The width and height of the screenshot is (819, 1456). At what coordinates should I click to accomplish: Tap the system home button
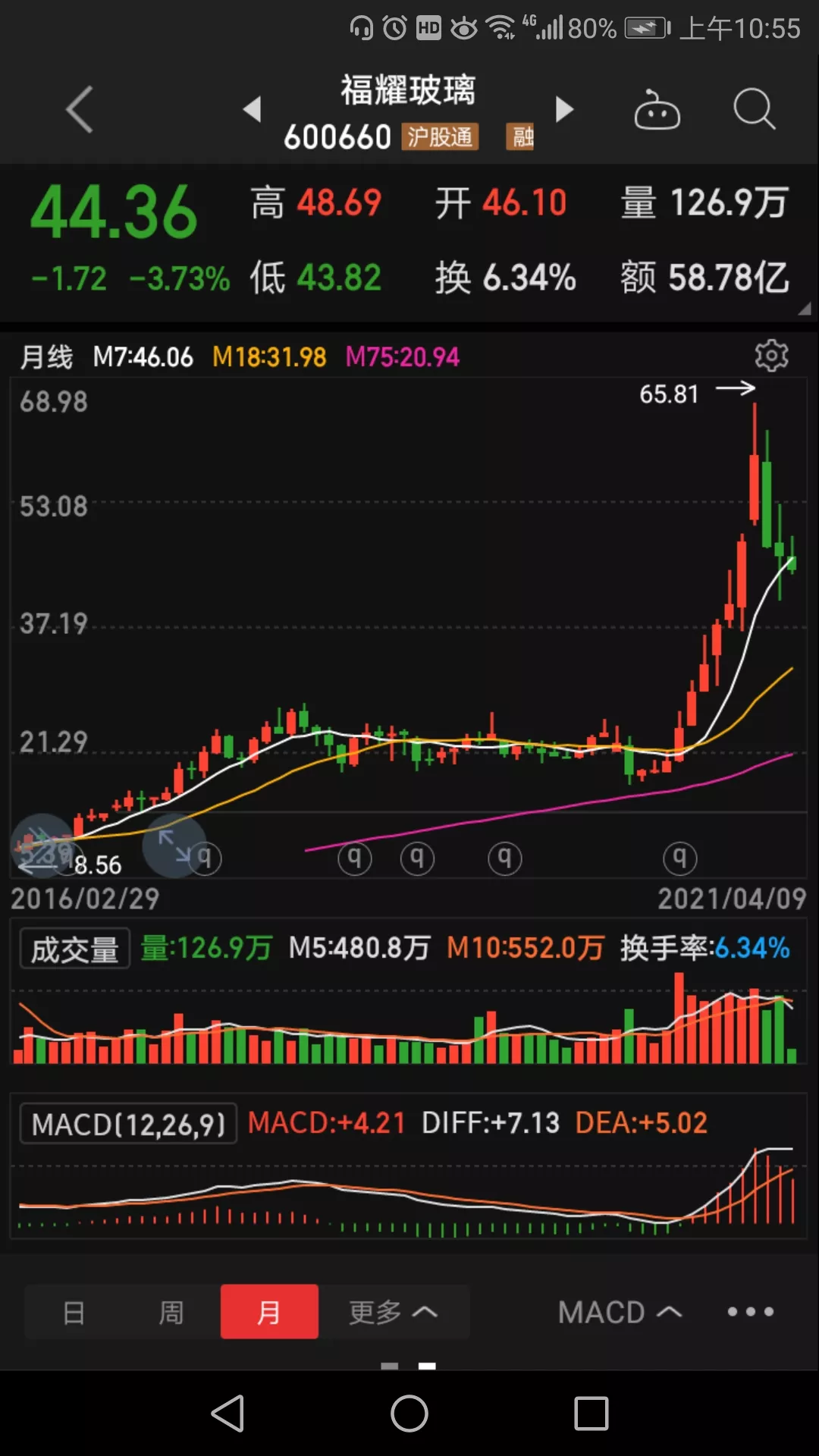coord(409,1414)
